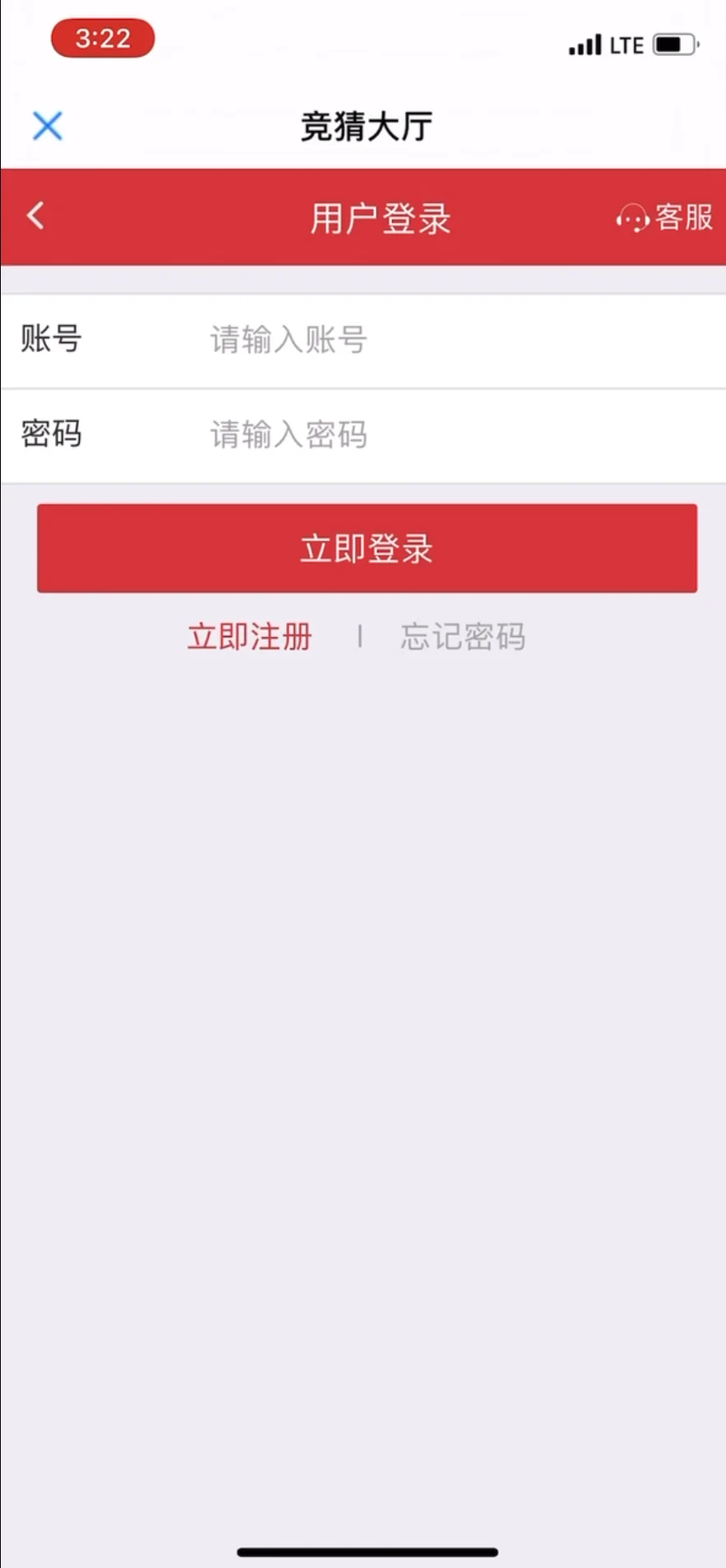The width and height of the screenshot is (726, 1568).
Task: Open 立即注册 to register now
Action: click(250, 637)
